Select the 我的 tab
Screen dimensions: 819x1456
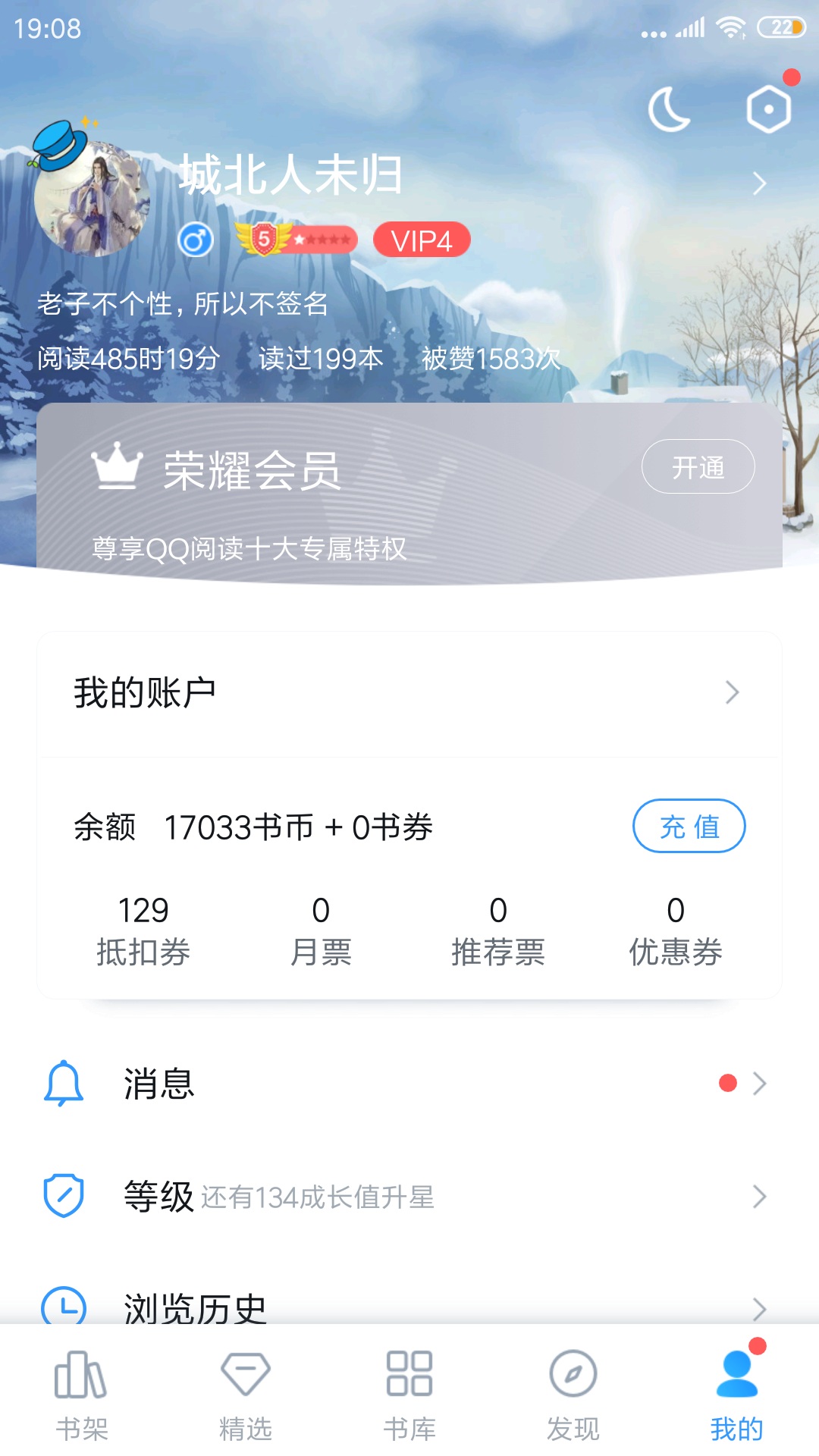(737, 1395)
